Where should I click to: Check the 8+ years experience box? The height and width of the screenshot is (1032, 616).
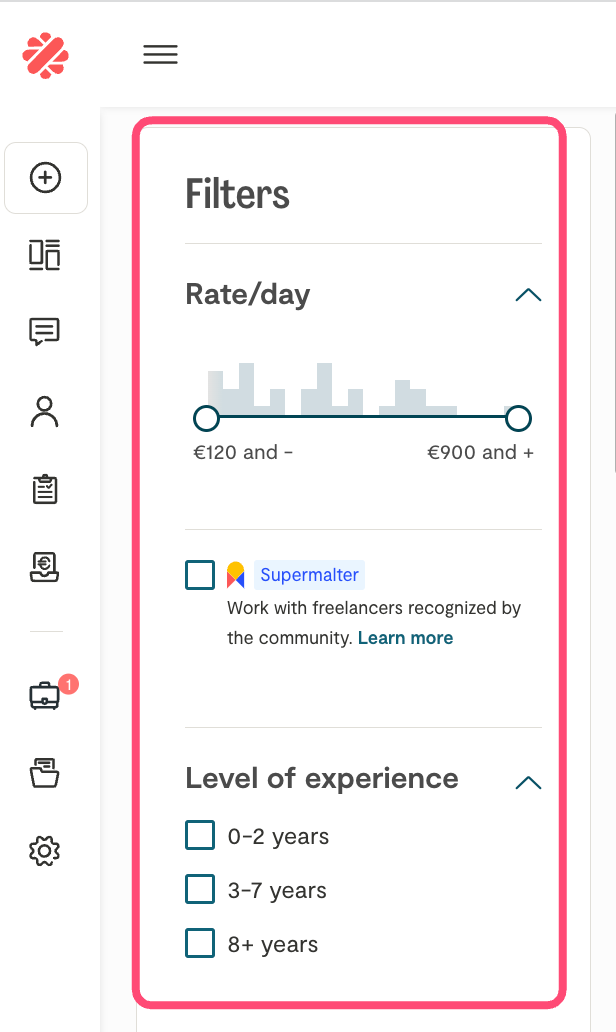click(x=200, y=943)
